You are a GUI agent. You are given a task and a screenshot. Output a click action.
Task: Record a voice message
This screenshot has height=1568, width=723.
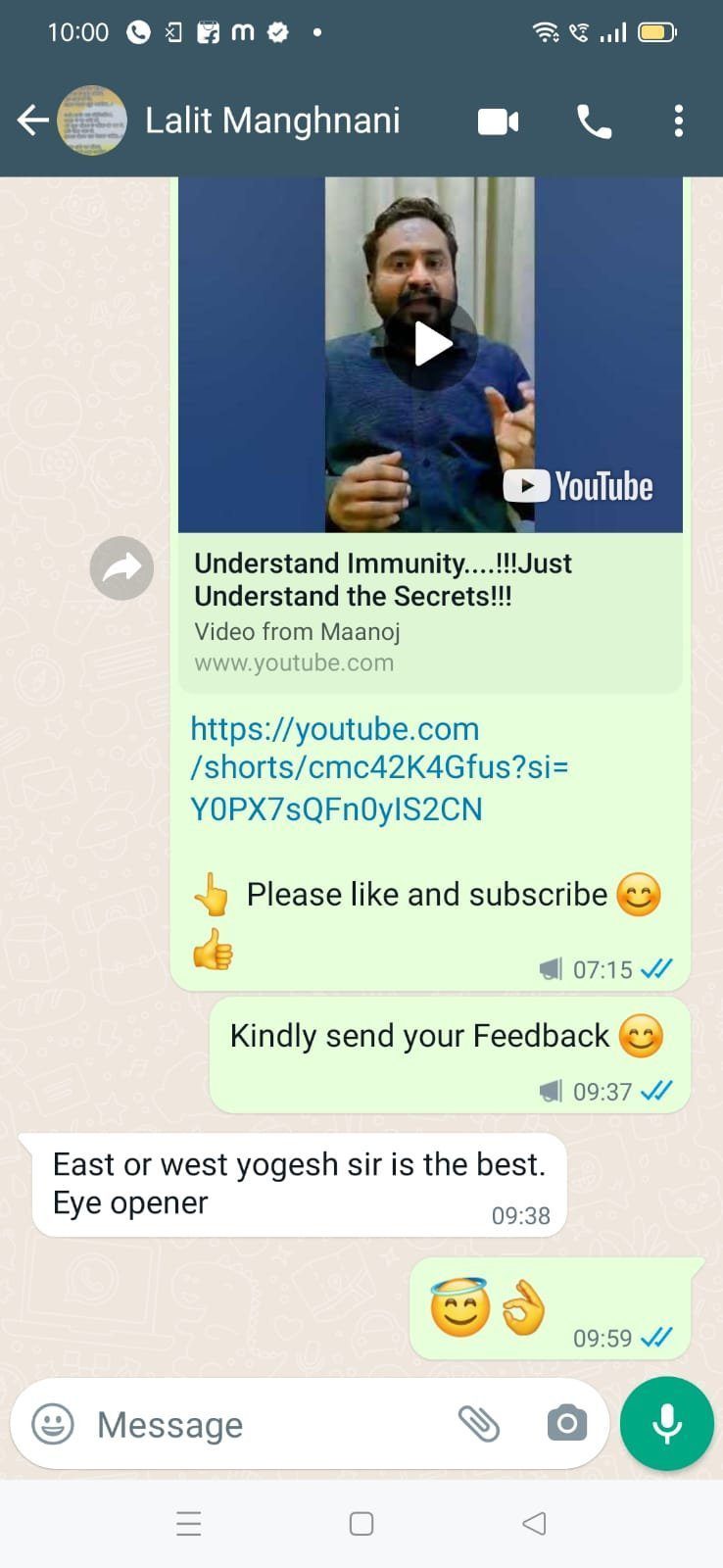[667, 1423]
